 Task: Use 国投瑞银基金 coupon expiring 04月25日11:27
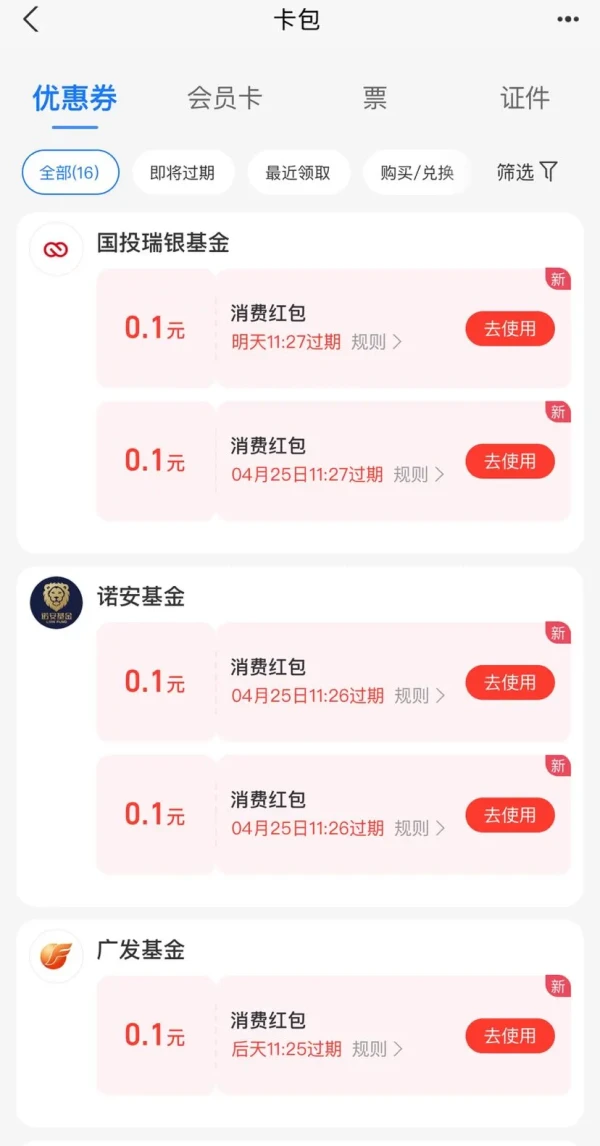click(x=510, y=461)
